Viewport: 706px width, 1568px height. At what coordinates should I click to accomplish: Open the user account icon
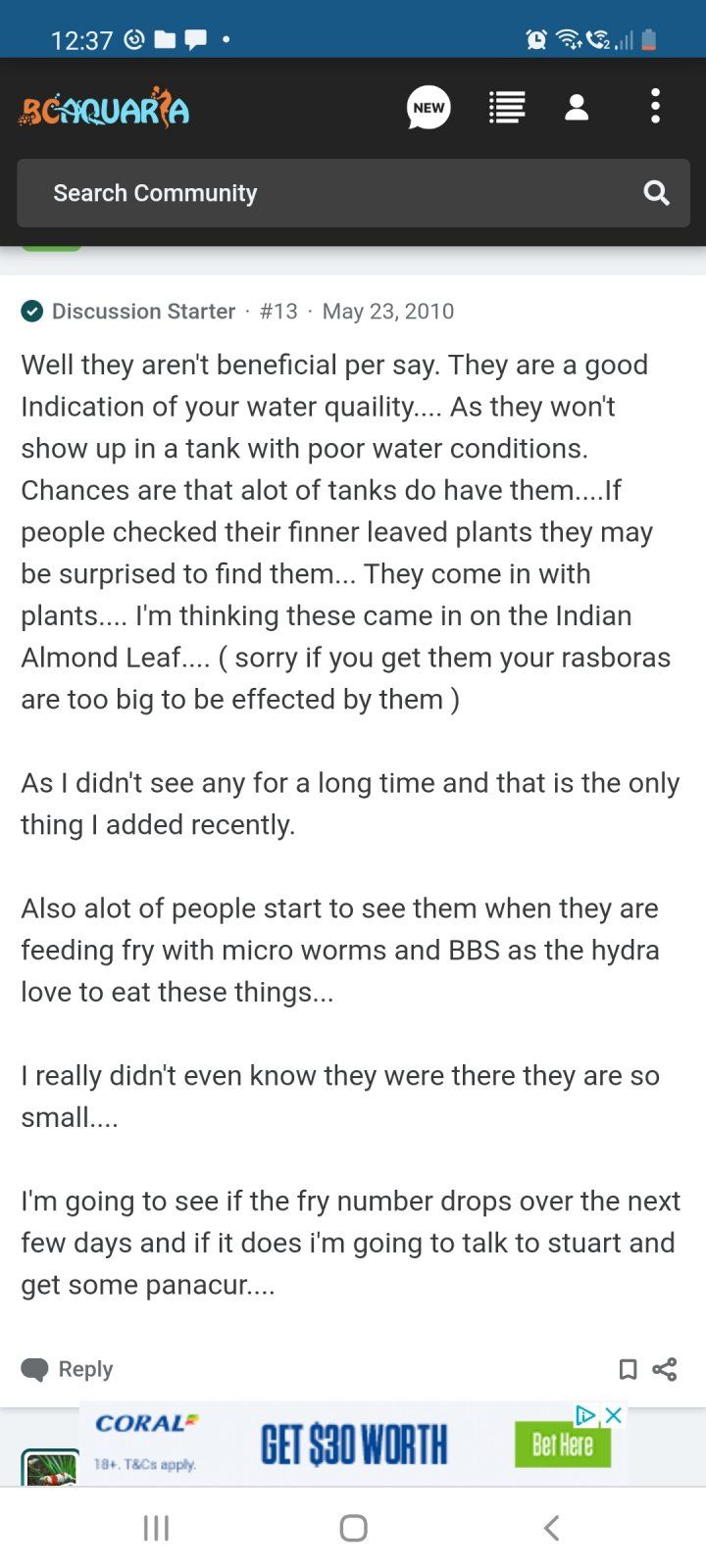577,108
